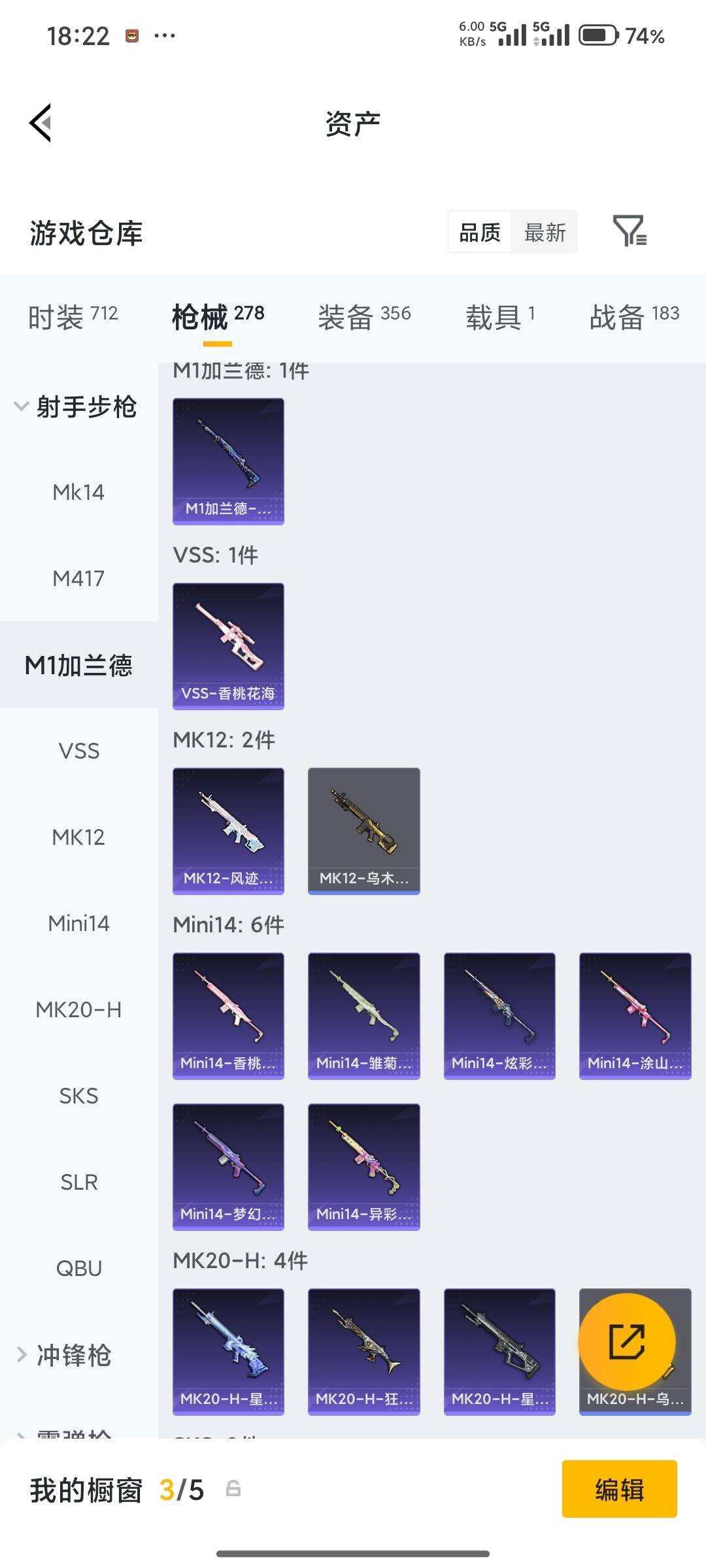Open the MK12-乌木 skin tile
Screen dimensions: 706x1568
tap(364, 831)
